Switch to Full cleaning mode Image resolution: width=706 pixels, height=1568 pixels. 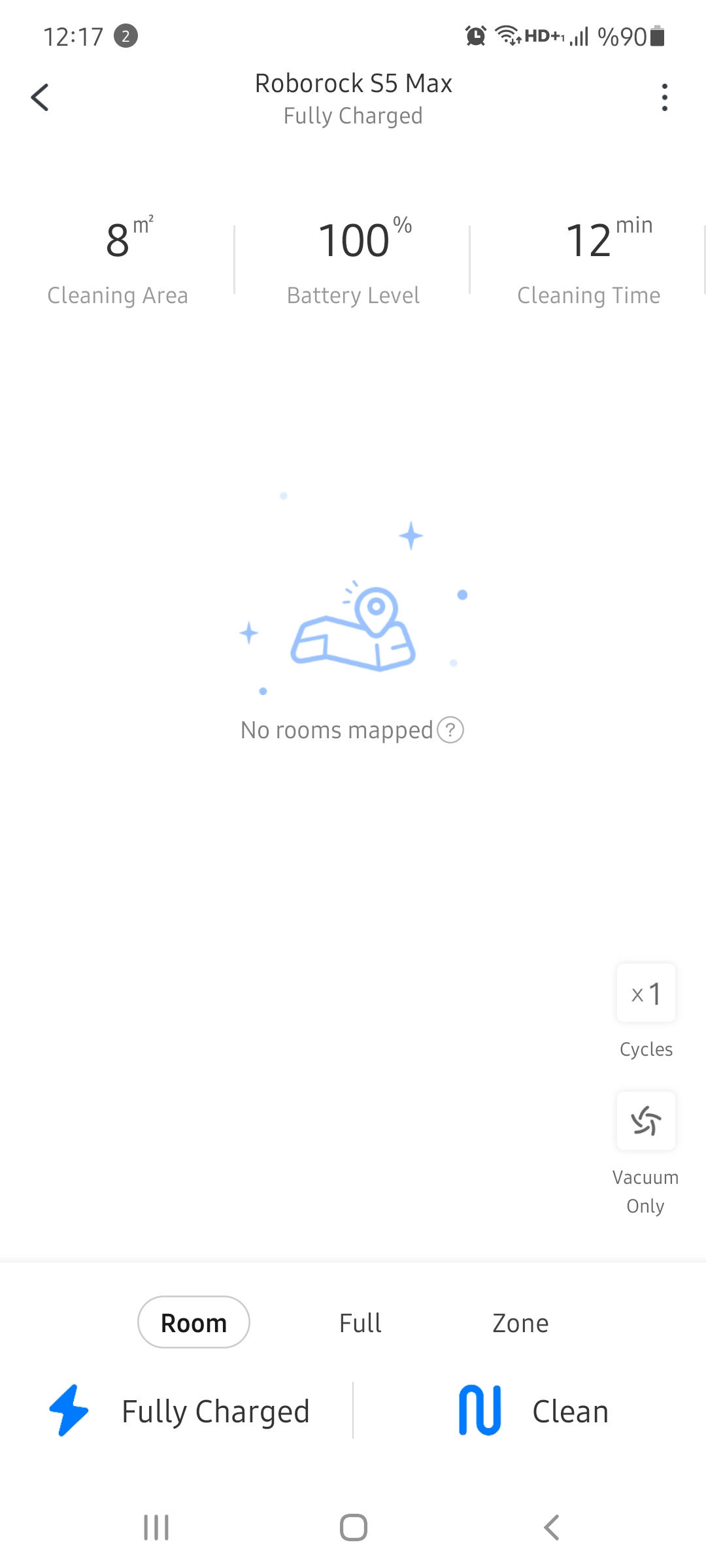(360, 1323)
